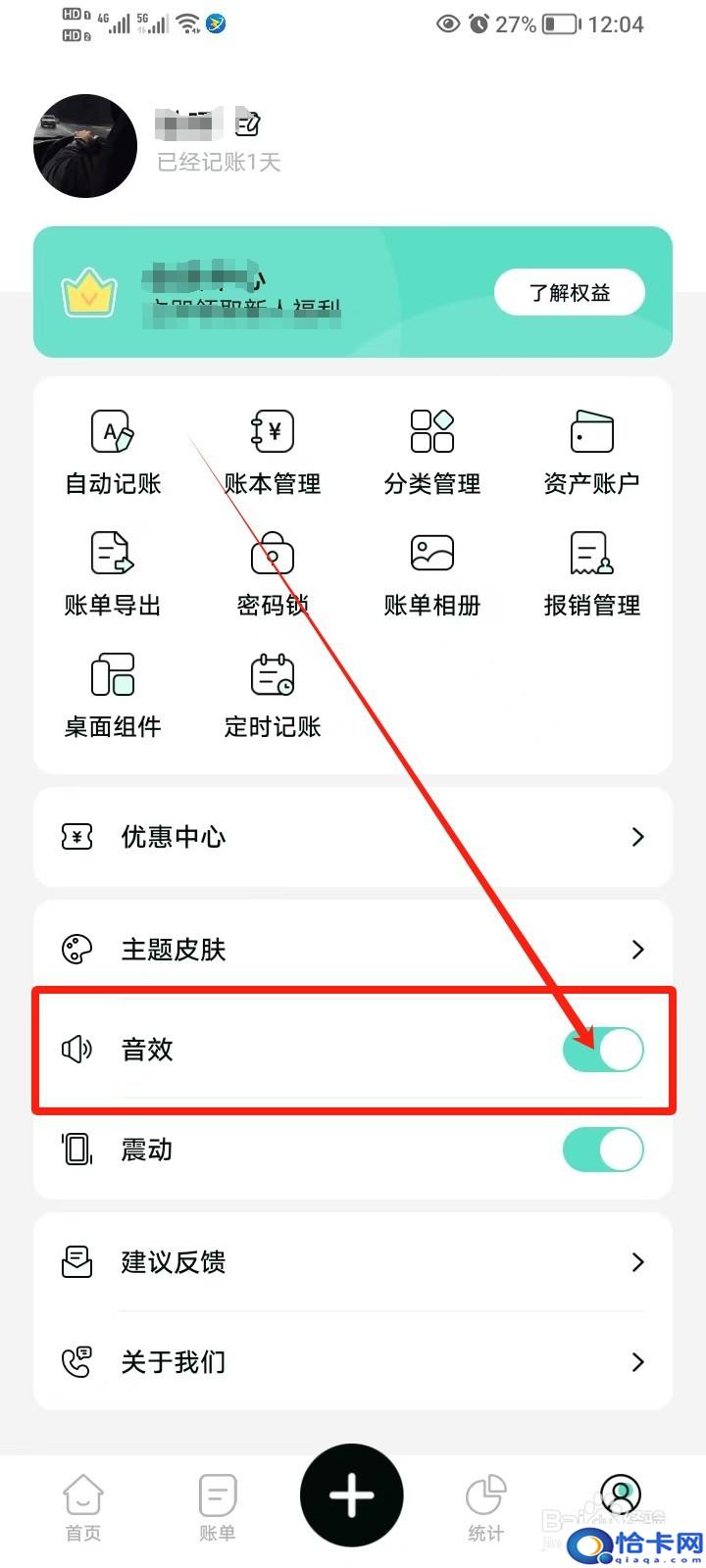Viewport: 706px width, 1568px height.
Task: Open 账单相册
Action: coord(432,574)
